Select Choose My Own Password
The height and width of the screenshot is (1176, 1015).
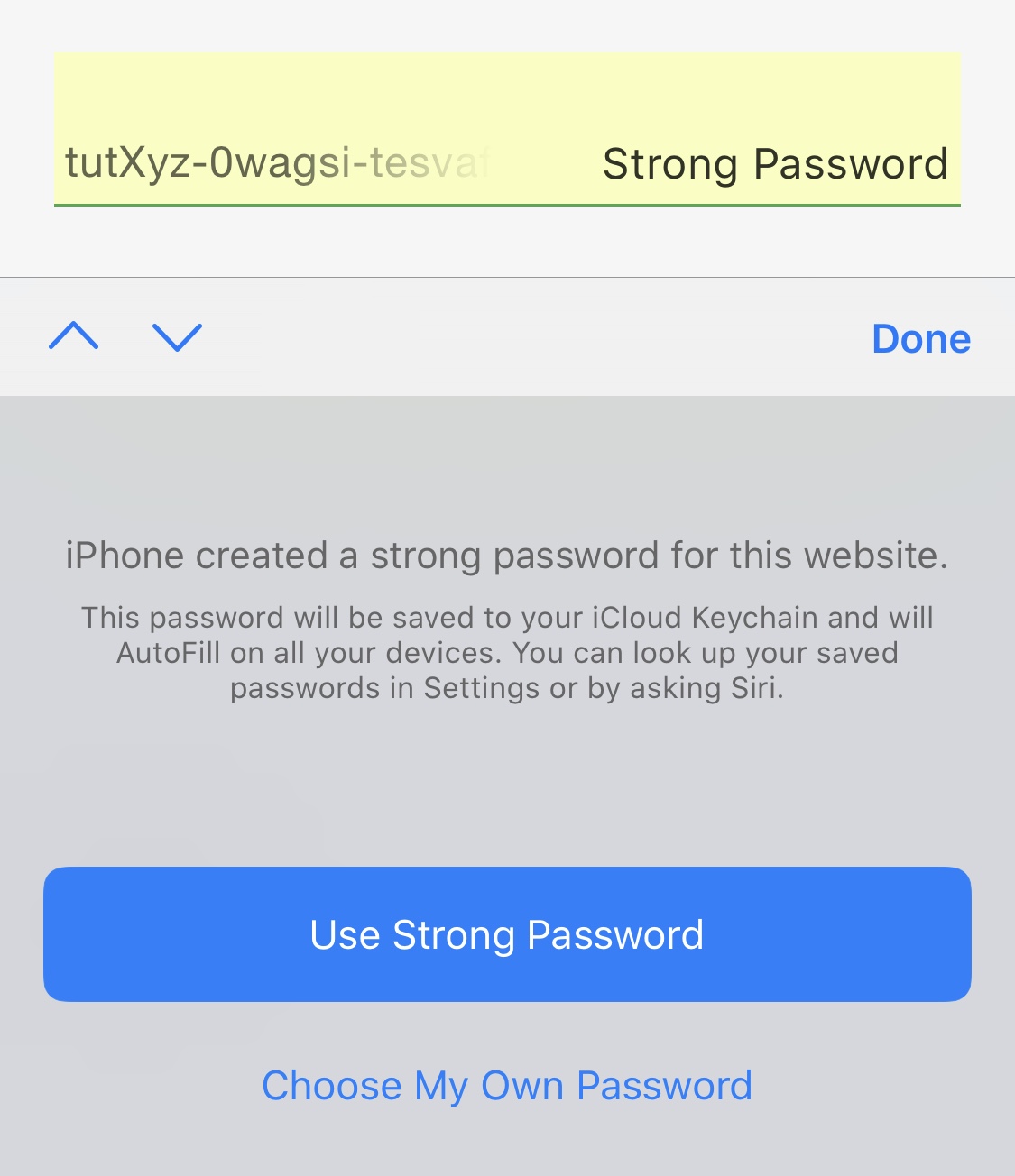507,1085
